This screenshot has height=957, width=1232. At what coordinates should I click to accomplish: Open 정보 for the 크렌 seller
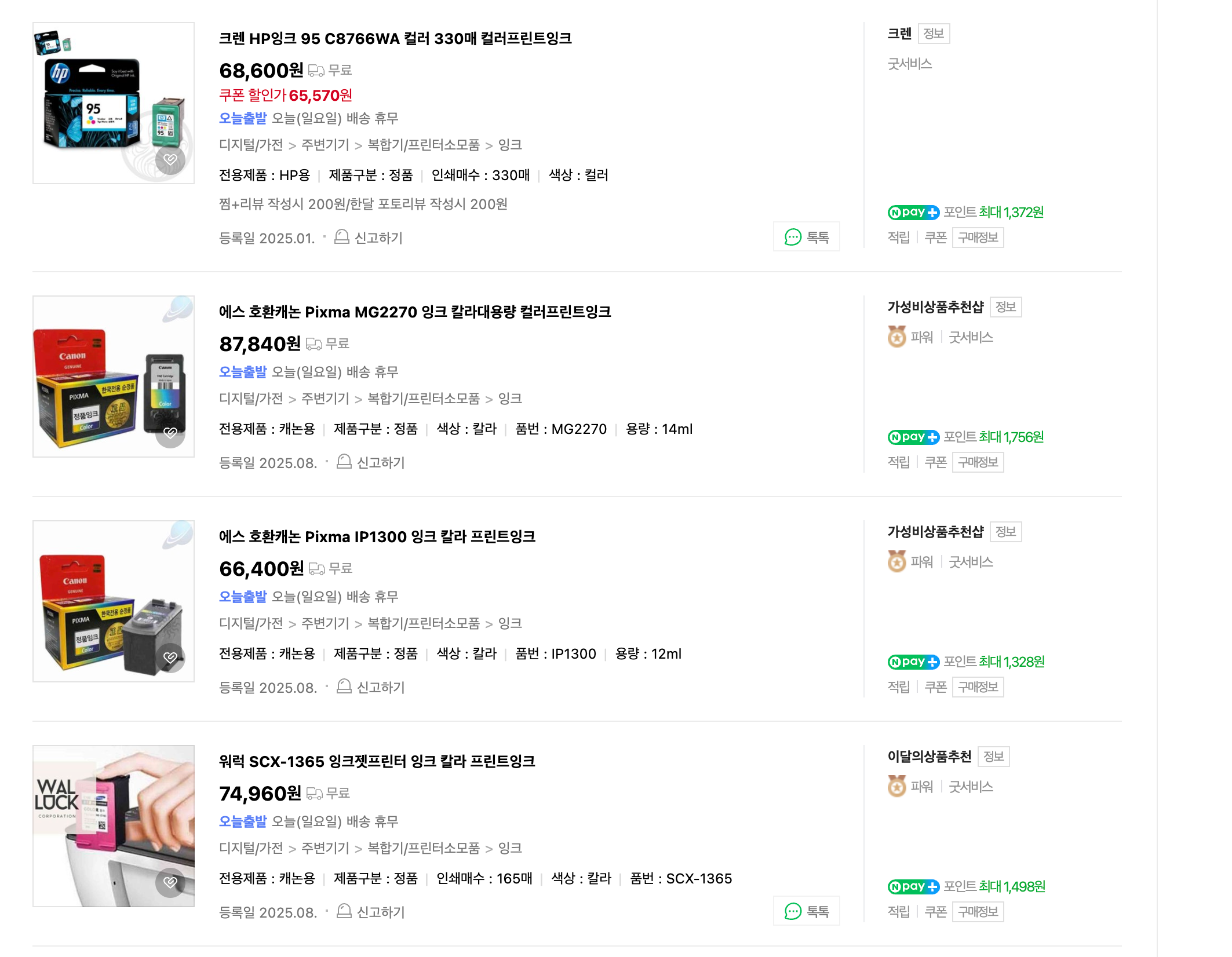coord(934,34)
